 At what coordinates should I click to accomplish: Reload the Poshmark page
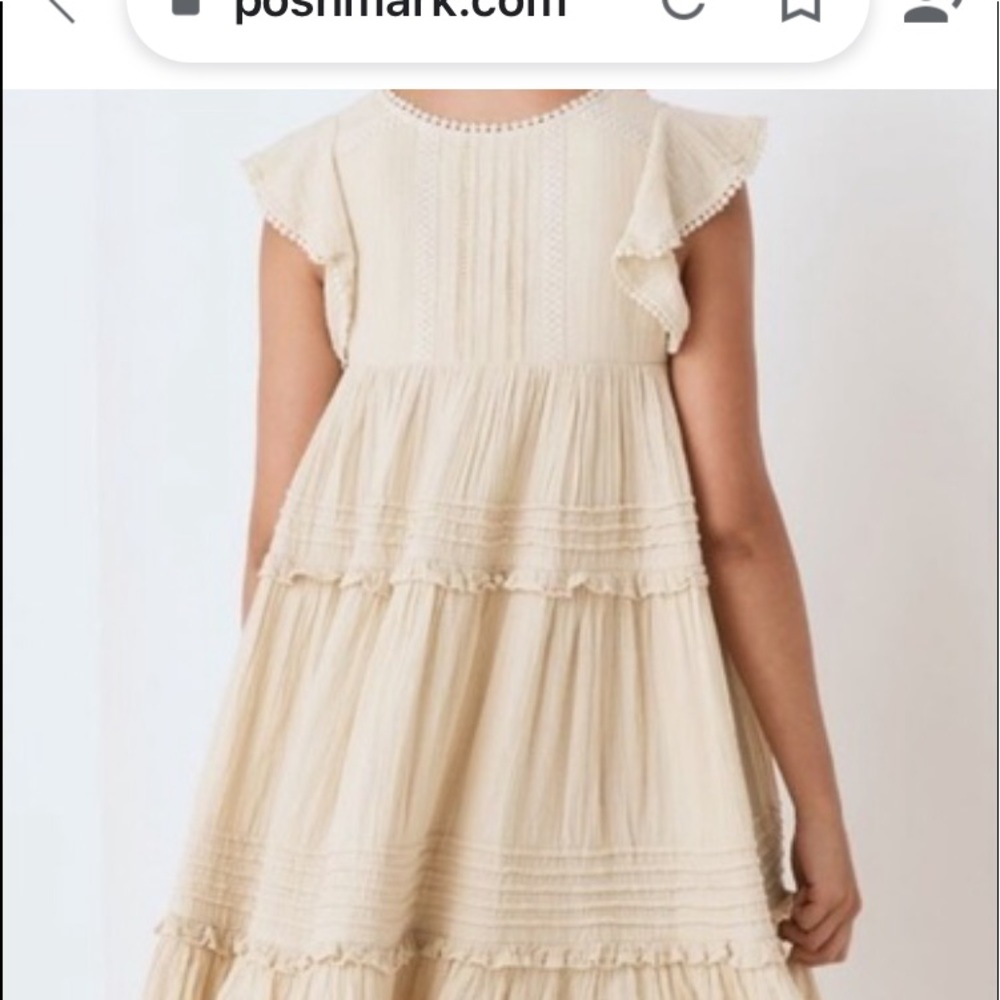point(683,8)
